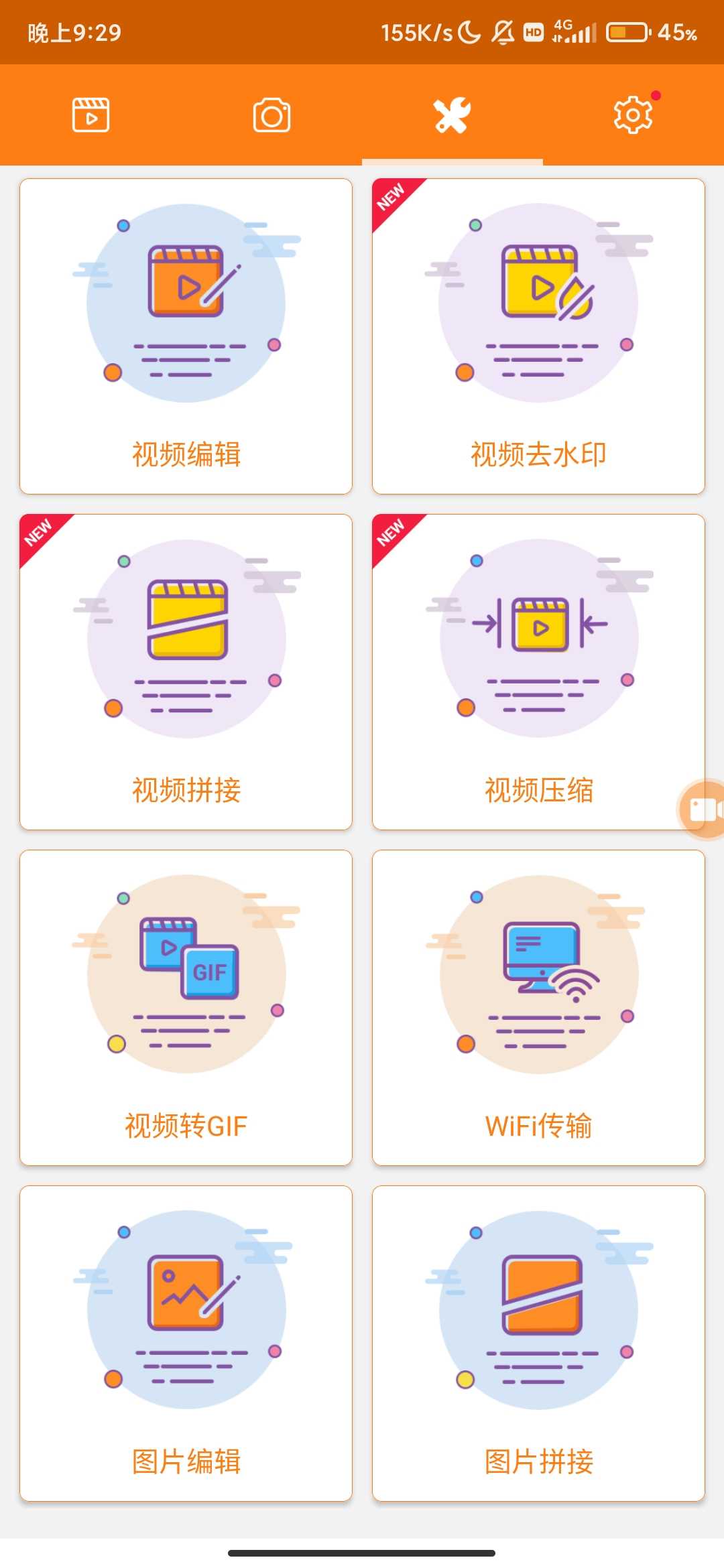Tap the floating record camera button
This screenshot has height=1568, width=724.
click(704, 809)
